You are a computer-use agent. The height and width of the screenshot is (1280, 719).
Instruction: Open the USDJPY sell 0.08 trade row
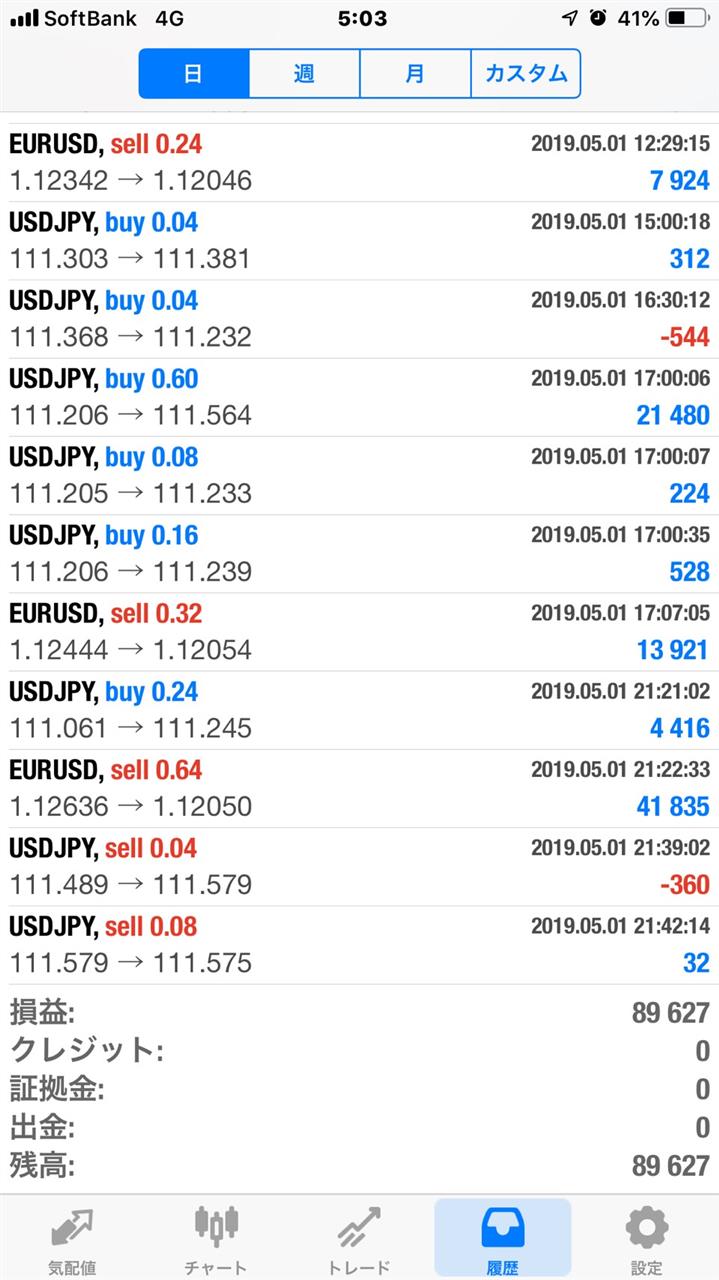359,945
